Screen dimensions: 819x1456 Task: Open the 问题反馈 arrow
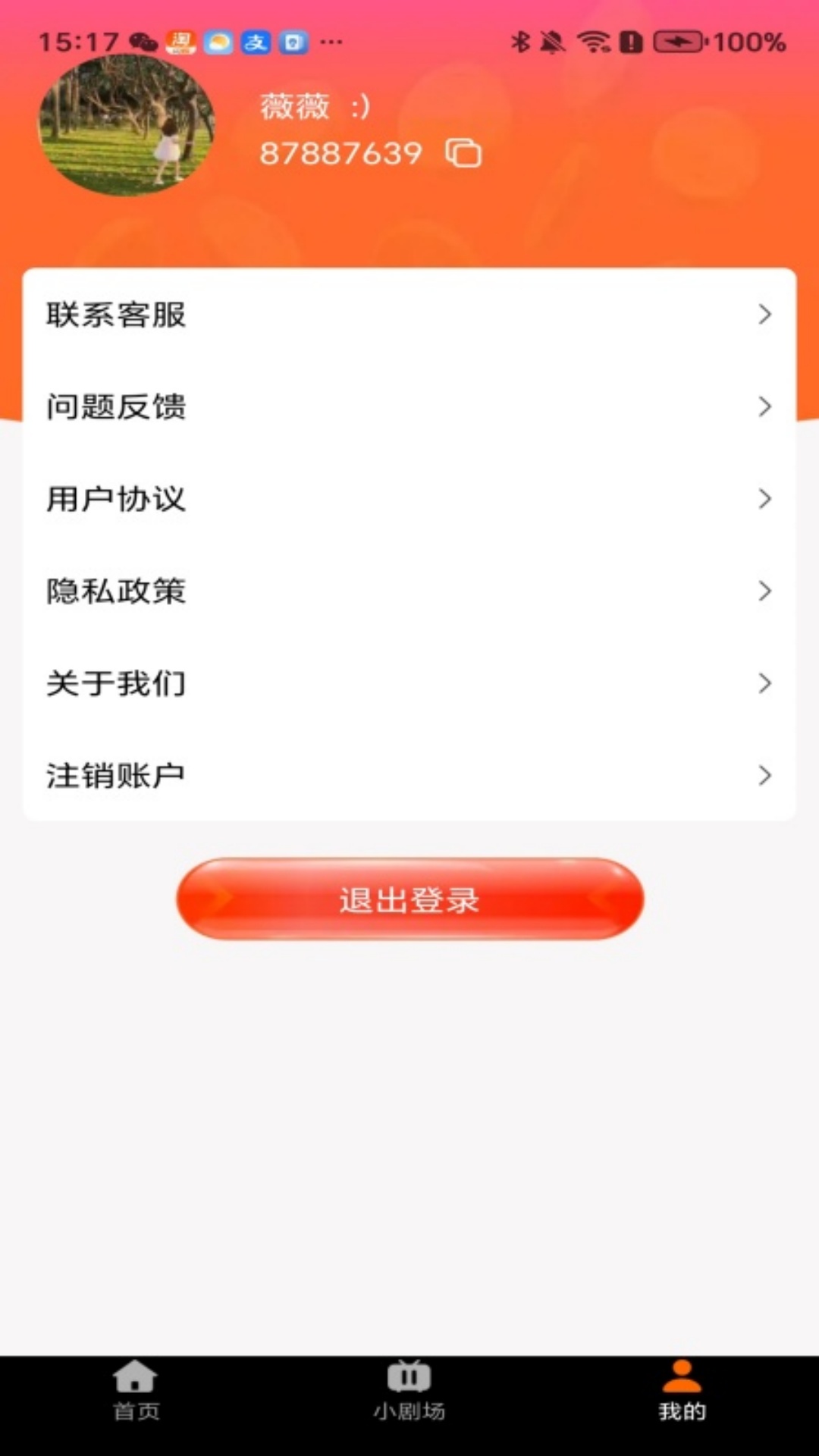(x=764, y=408)
